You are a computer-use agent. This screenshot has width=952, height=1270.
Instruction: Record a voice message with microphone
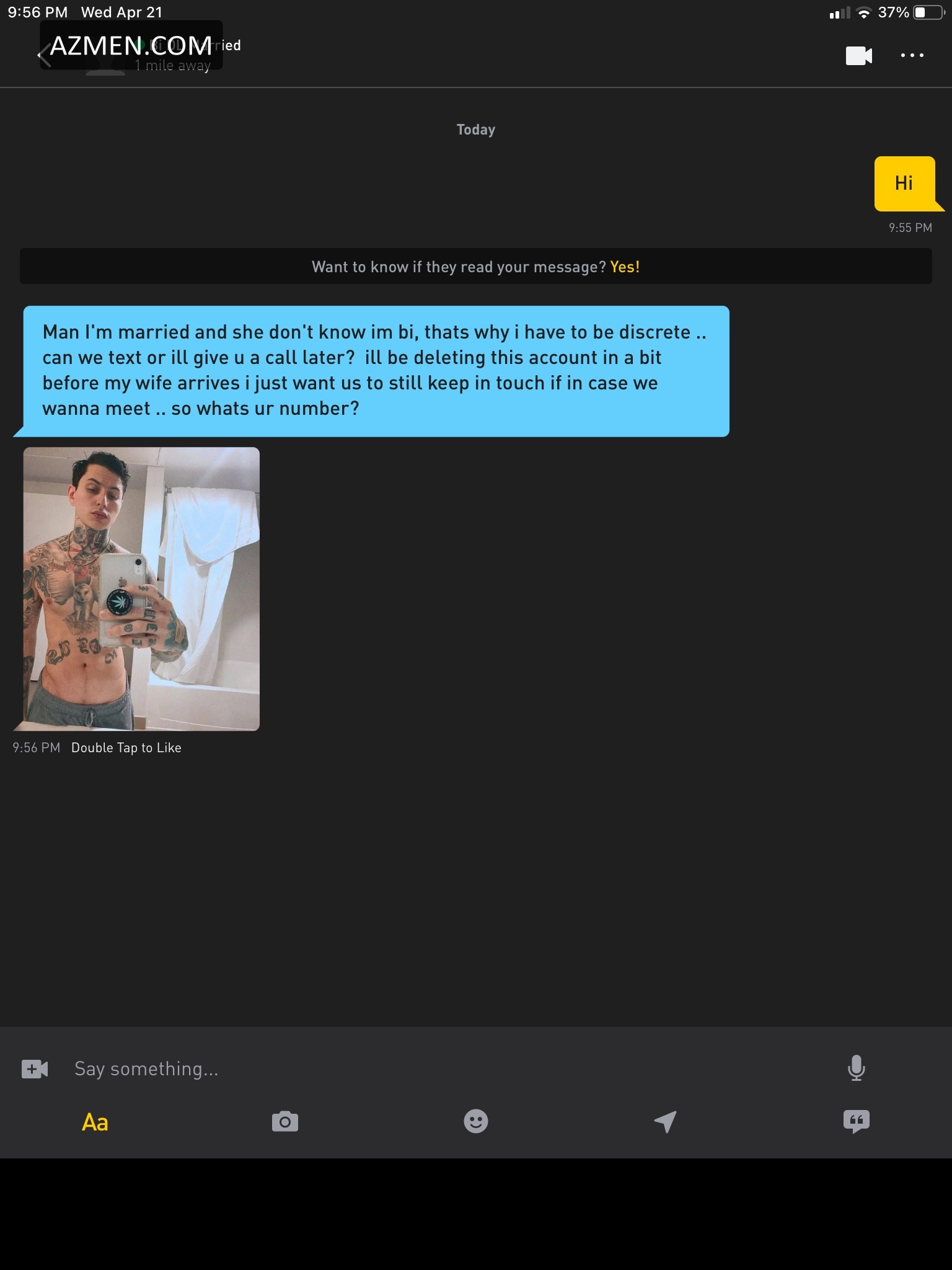(x=856, y=1068)
